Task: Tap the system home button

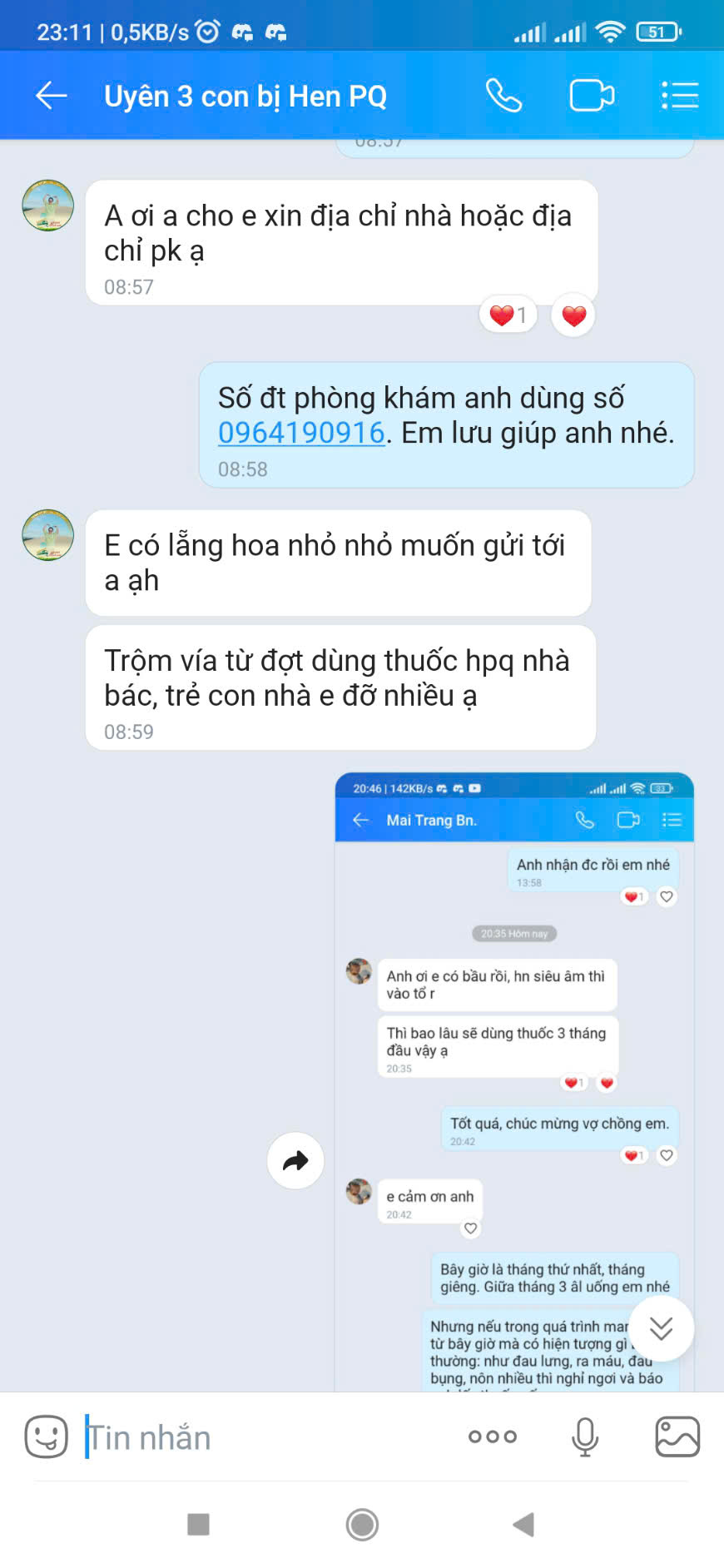Action: pos(362,1525)
